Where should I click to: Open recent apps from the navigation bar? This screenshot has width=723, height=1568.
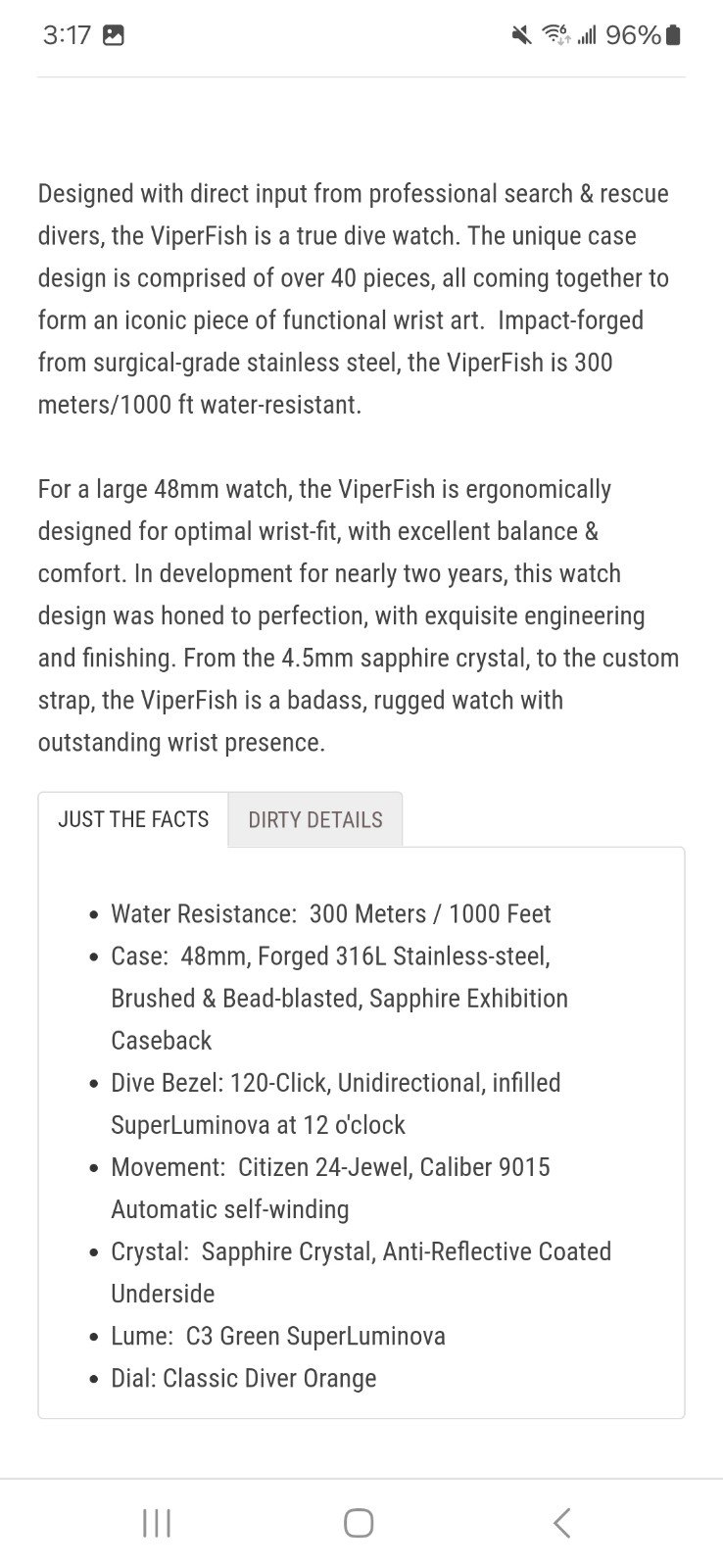click(x=157, y=1523)
